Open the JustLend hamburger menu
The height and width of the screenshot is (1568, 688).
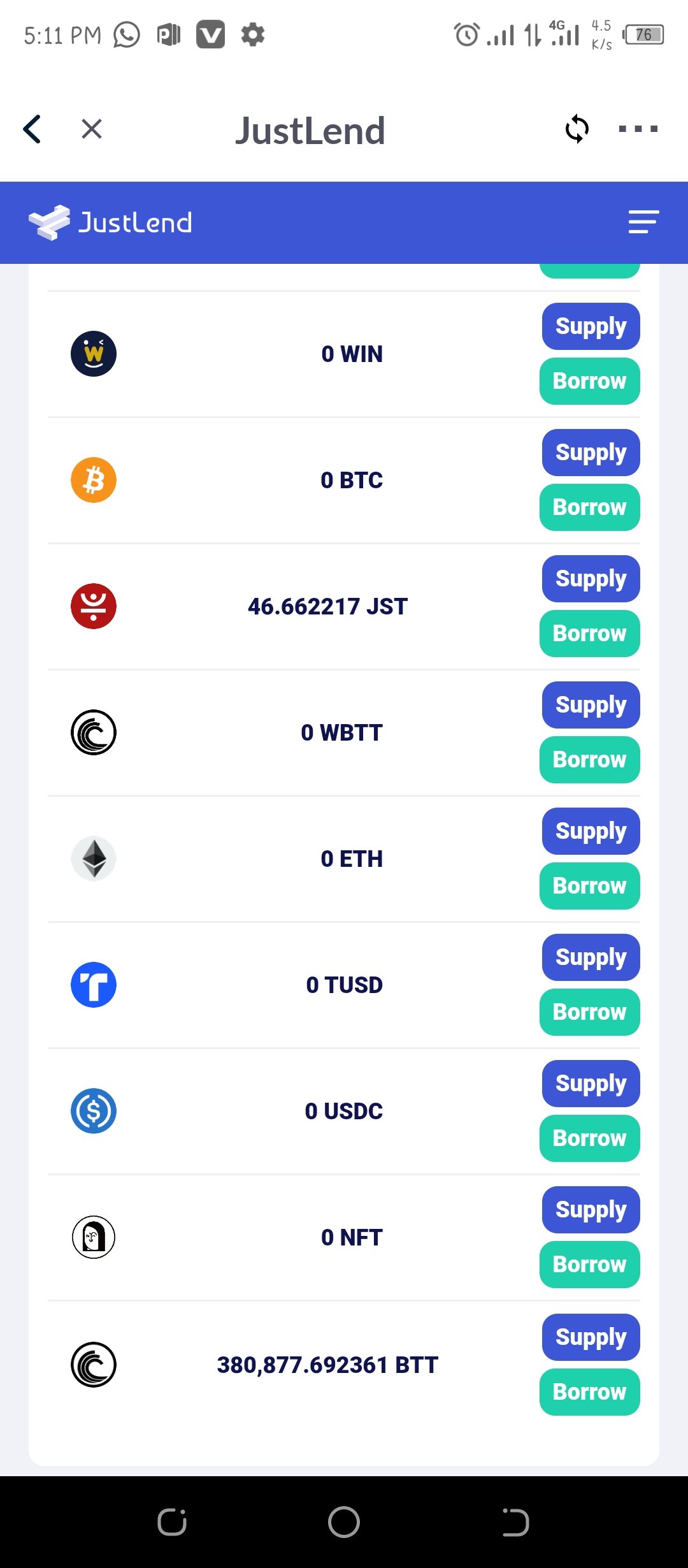(643, 222)
